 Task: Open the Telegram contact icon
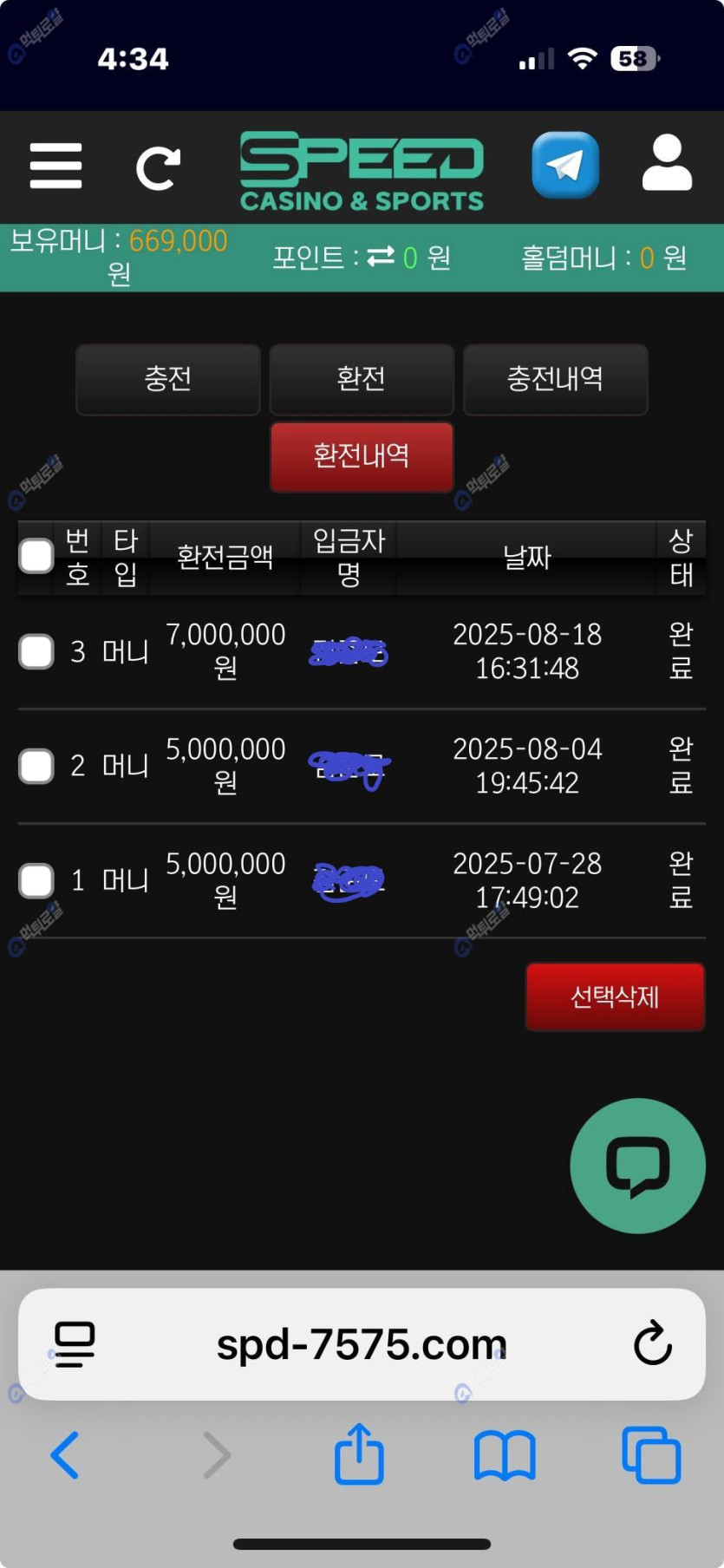tap(565, 165)
